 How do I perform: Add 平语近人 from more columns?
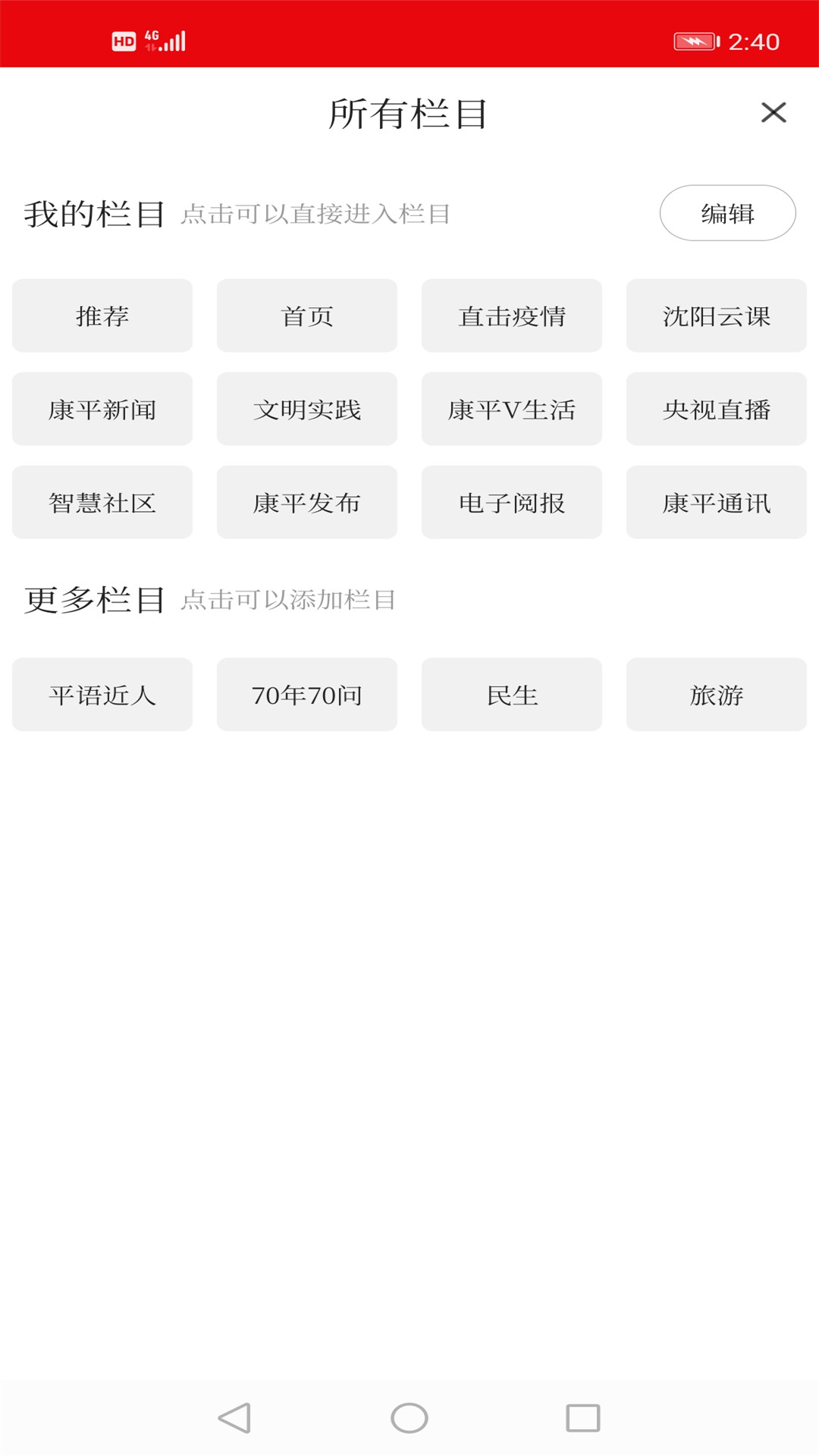tap(102, 694)
